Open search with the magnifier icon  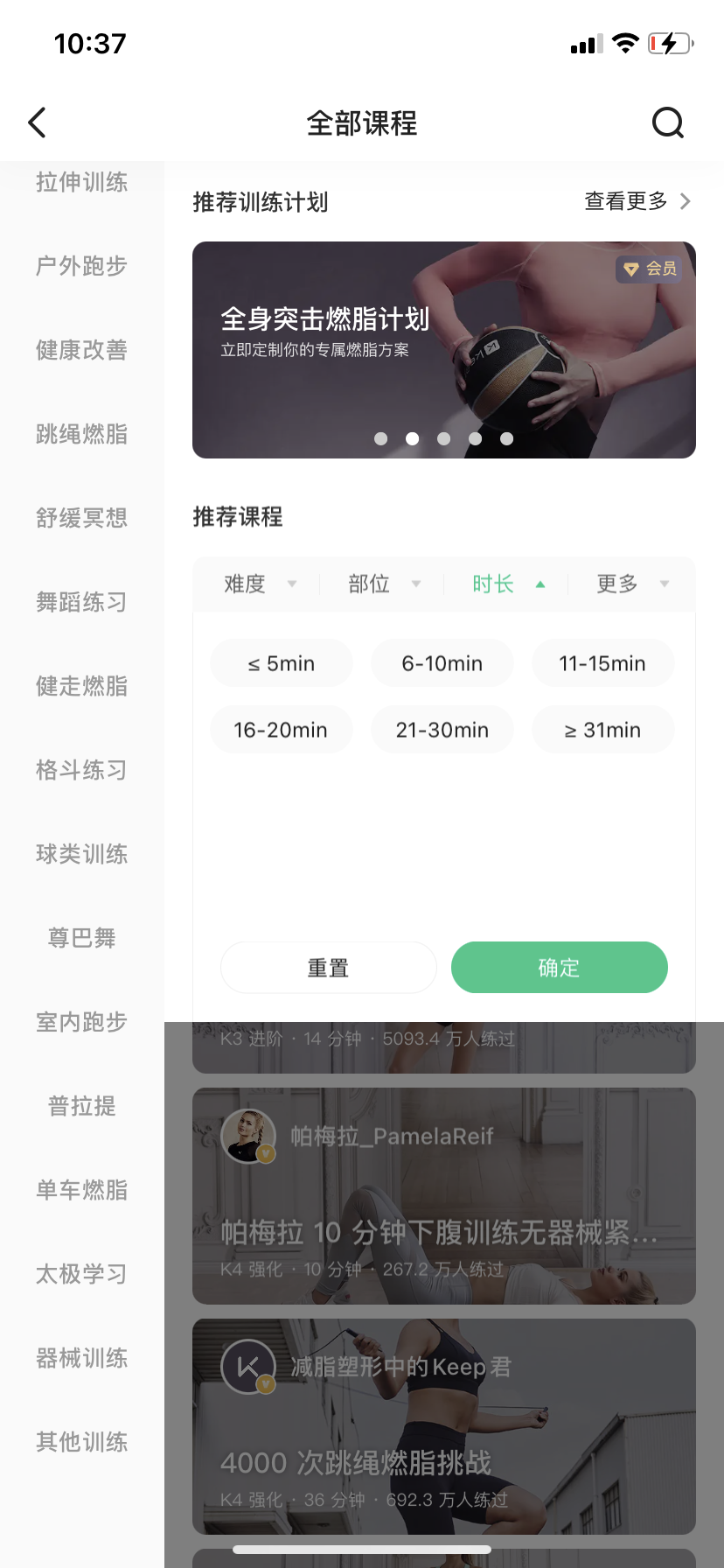click(667, 123)
